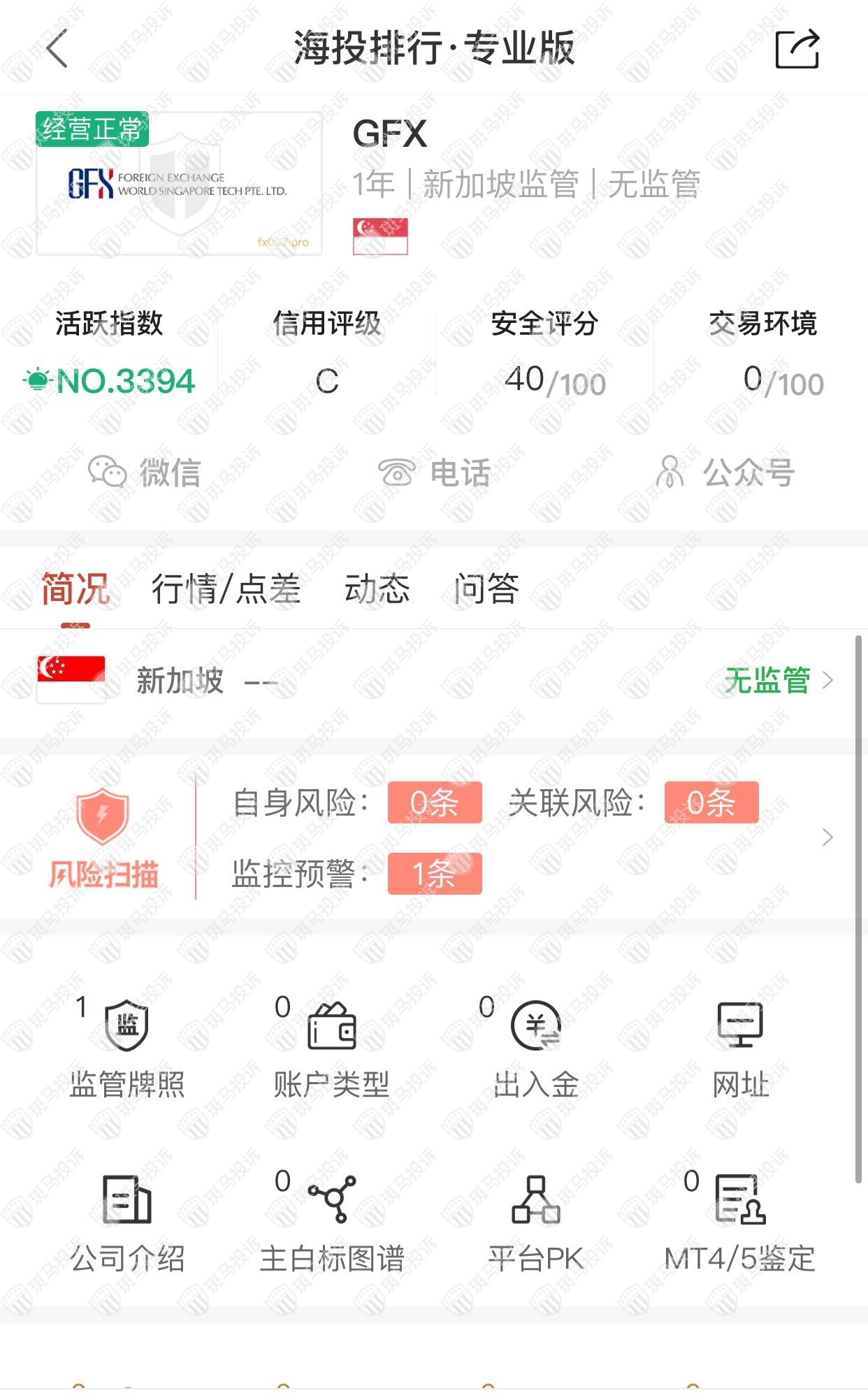Check 出入金 details
This screenshot has height=1400, width=868.
(536, 1048)
